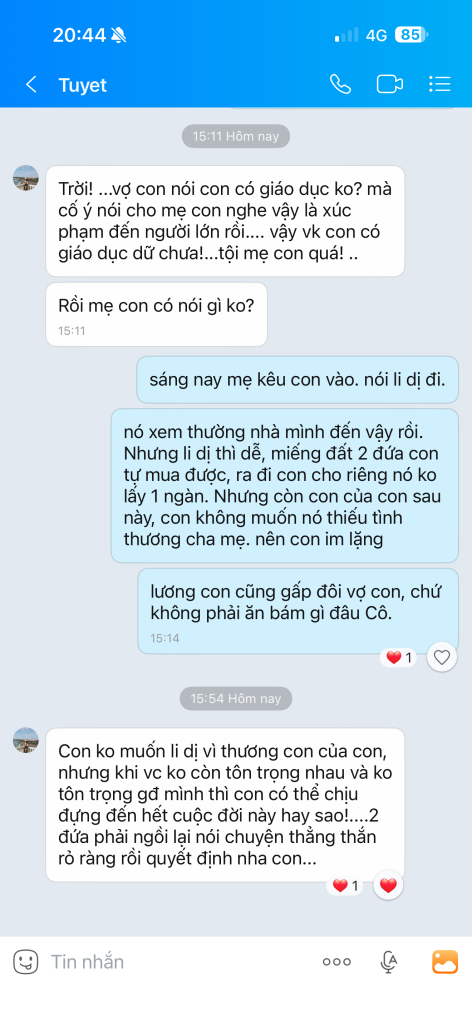The image size is (472, 1024).
Task: Start a voice call with Tuyet
Action: coord(340,84)
